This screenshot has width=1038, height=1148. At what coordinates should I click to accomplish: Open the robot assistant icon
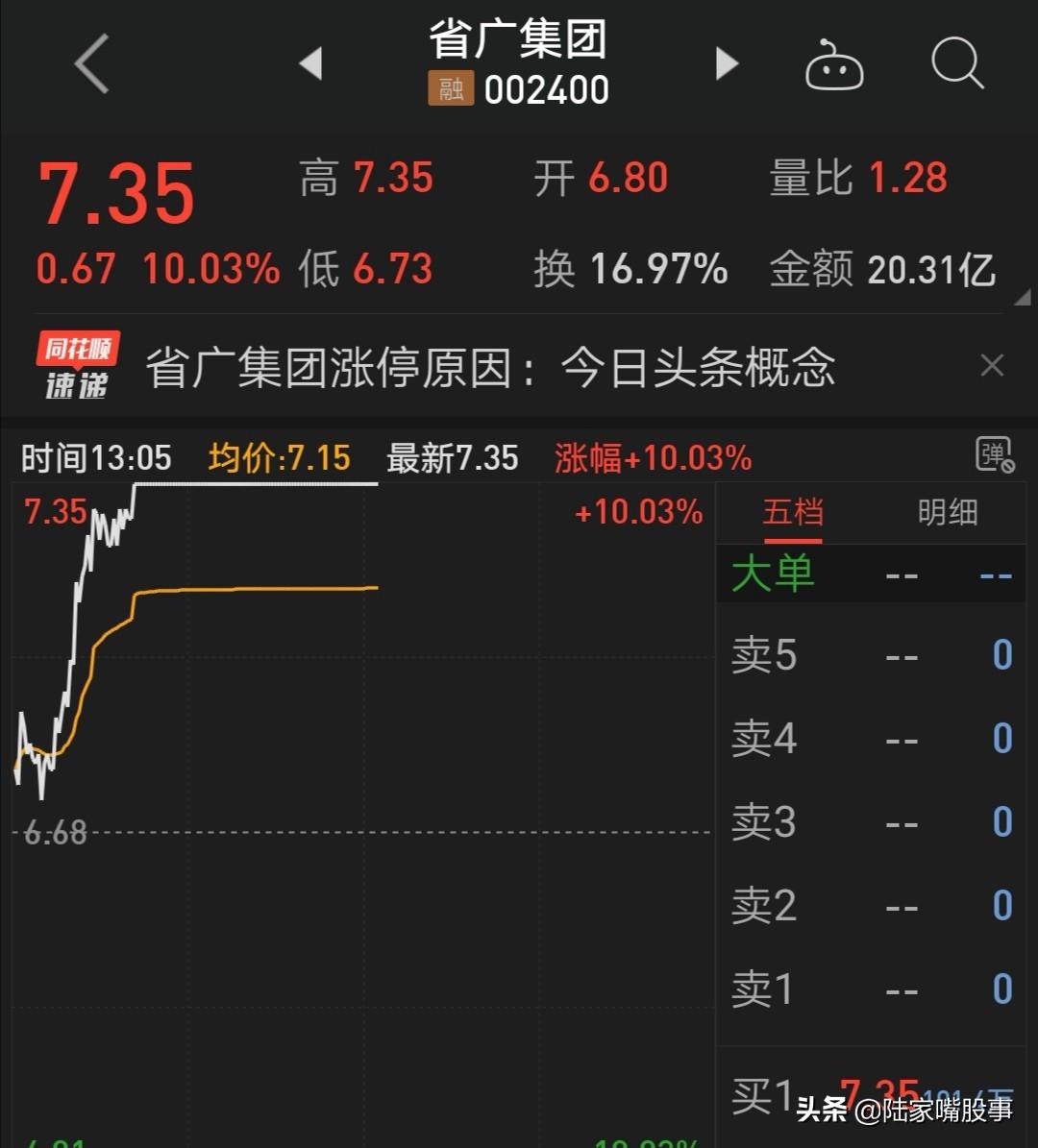pos(833,66)
